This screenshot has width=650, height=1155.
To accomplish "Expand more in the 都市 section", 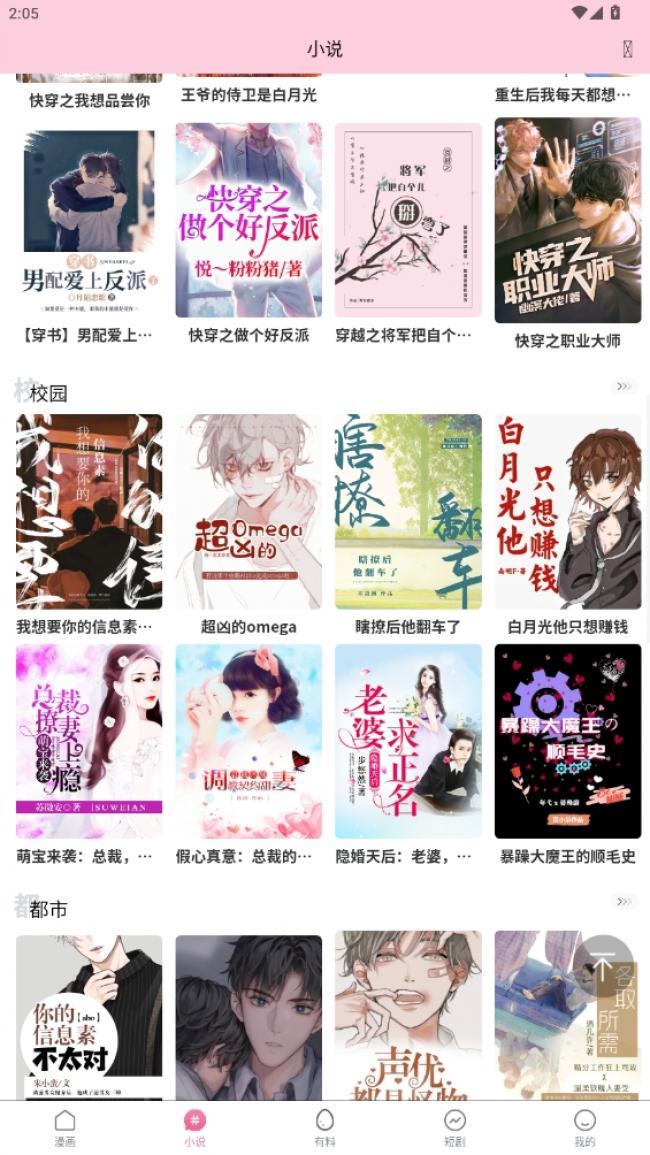I will (625, 901).
